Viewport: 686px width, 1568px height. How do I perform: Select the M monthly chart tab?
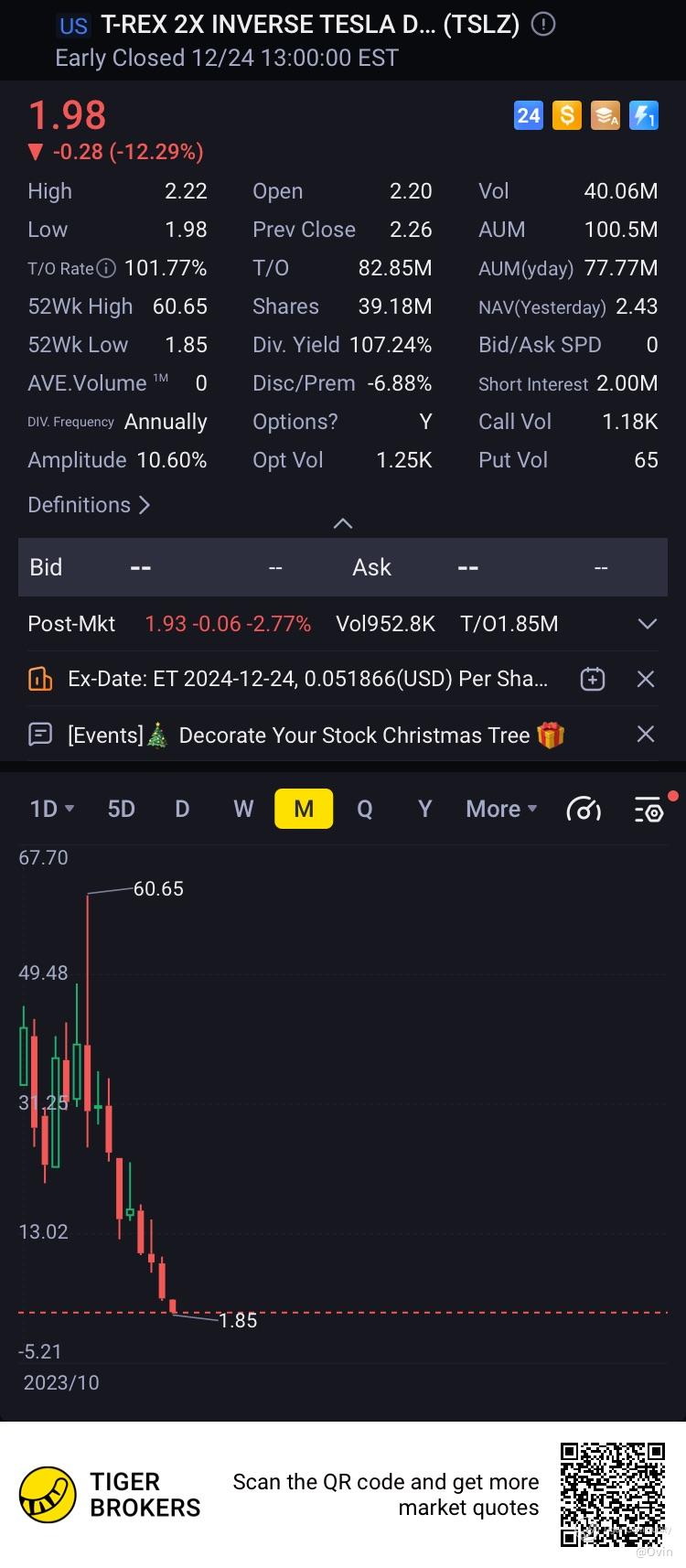(x=304, y=809)
